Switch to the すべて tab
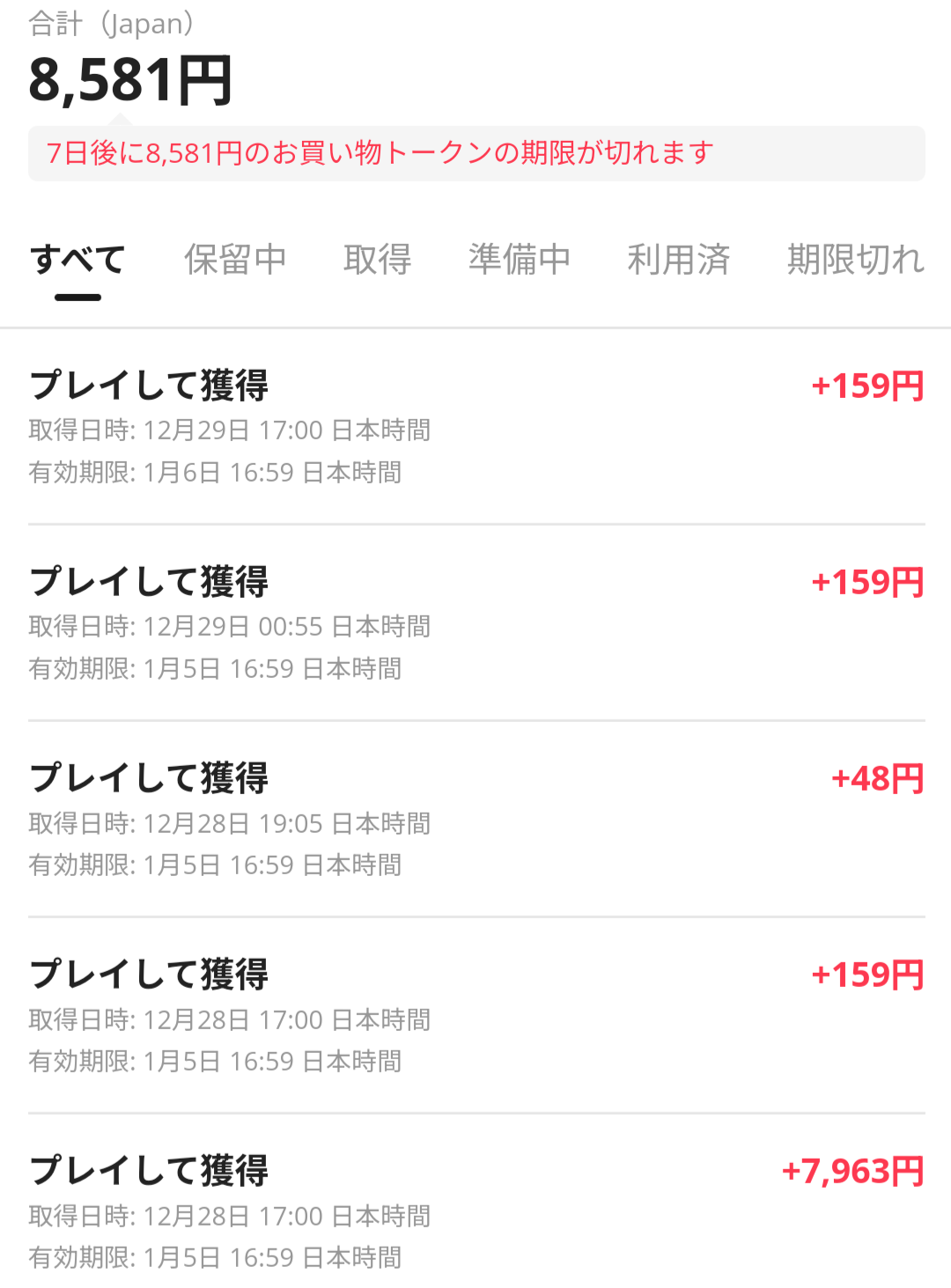951x1288 pixels. (x=77, y=260)
